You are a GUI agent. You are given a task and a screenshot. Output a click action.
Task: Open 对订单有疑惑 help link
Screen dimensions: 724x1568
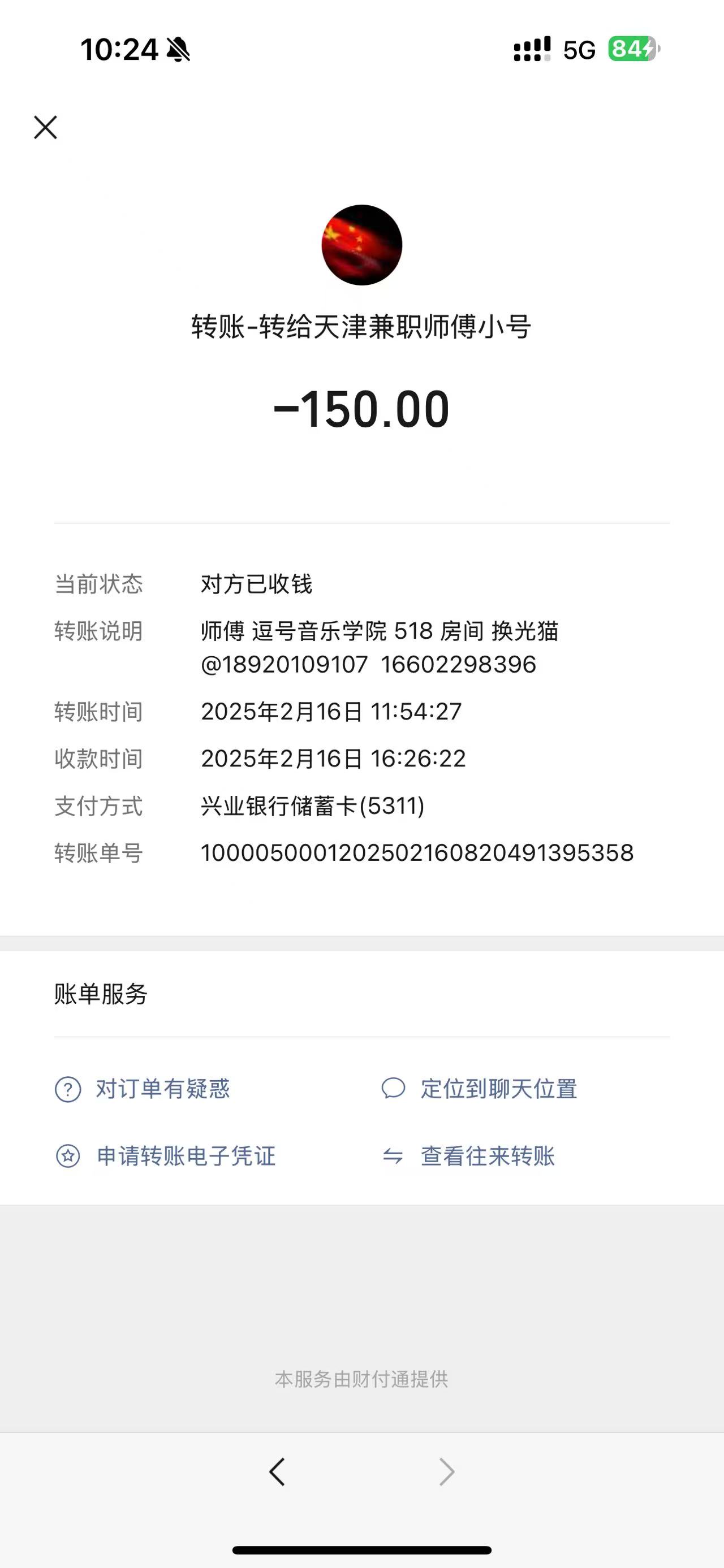tap(162, 1089)
